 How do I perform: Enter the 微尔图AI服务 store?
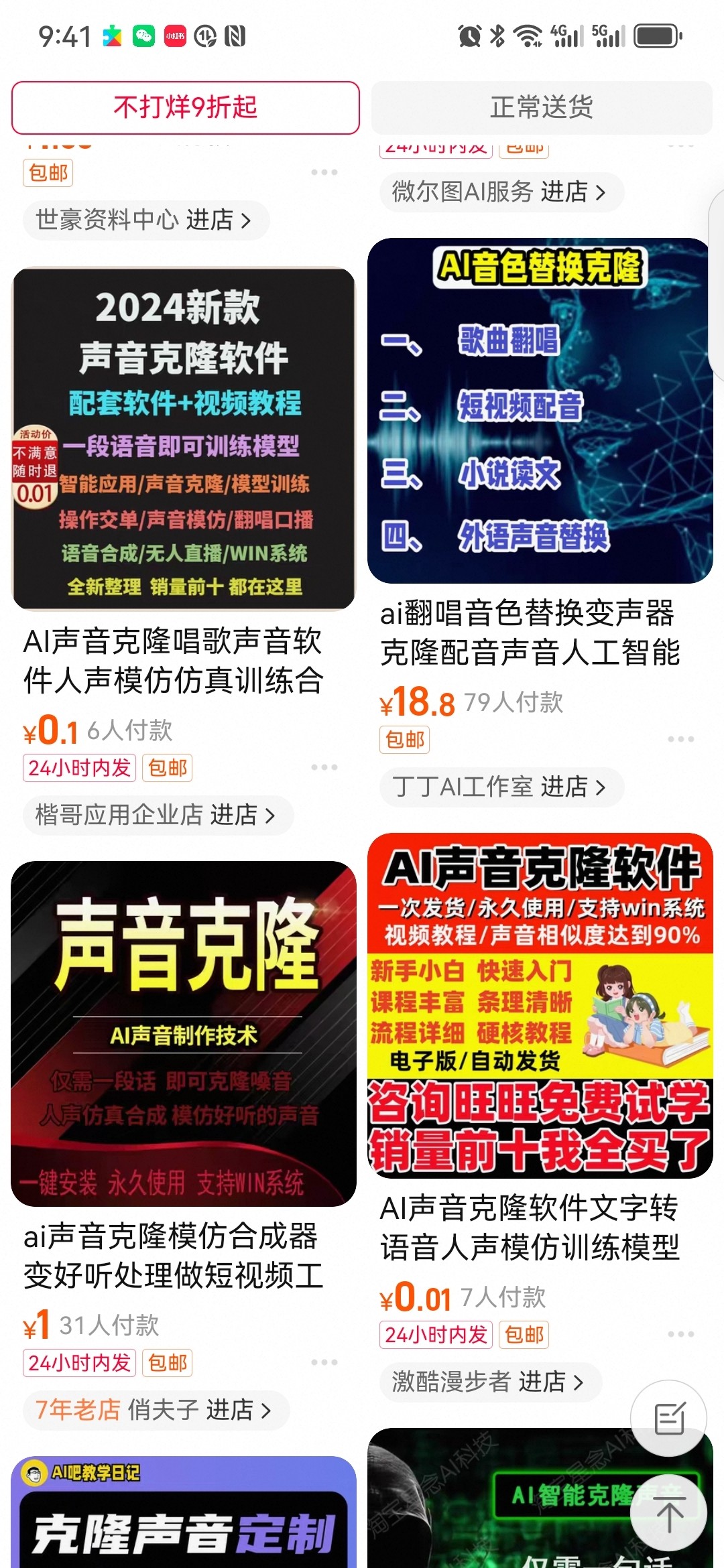500,192
